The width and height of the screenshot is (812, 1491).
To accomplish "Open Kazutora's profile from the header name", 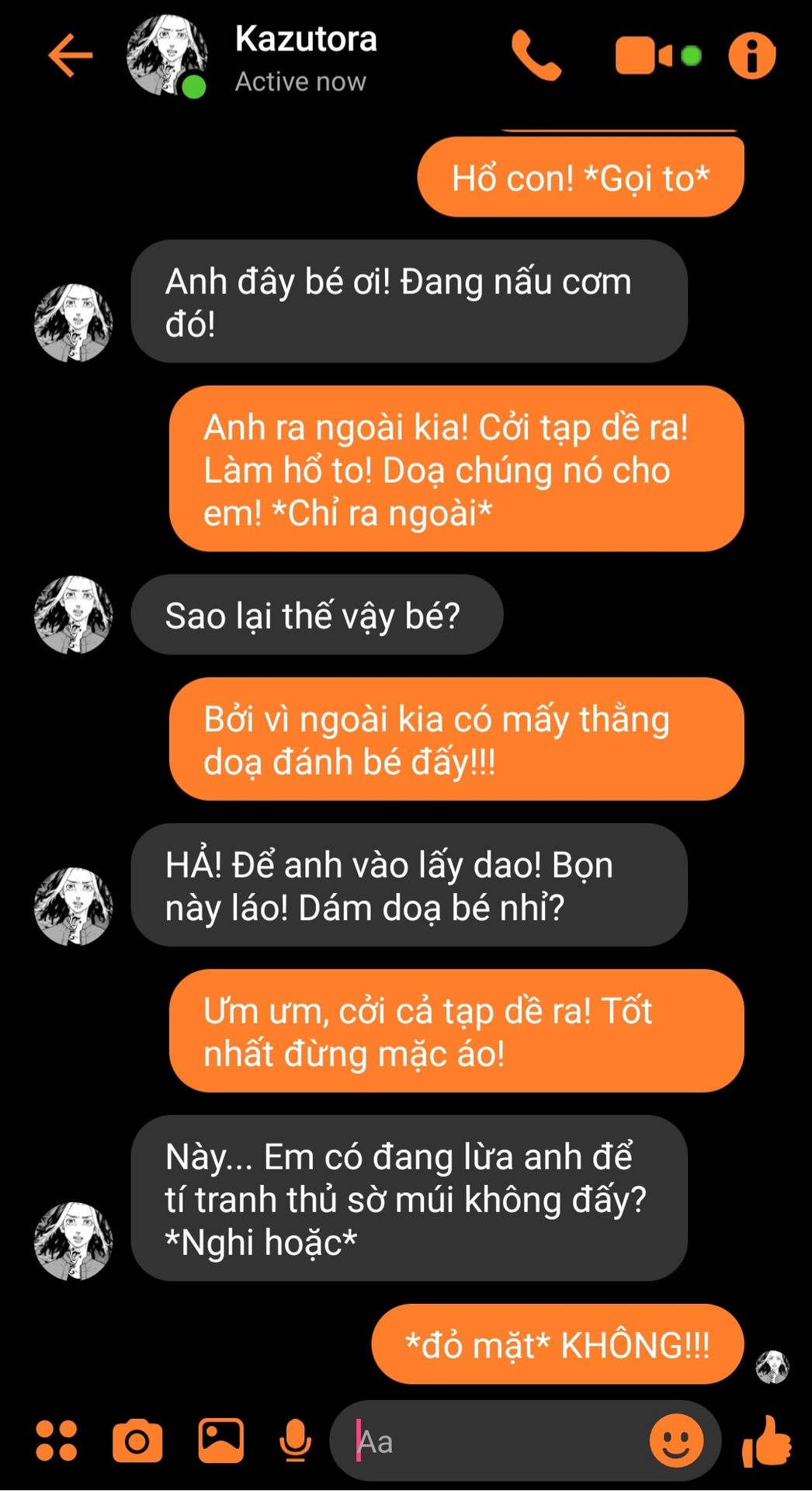I will click(x=306, y=39).
